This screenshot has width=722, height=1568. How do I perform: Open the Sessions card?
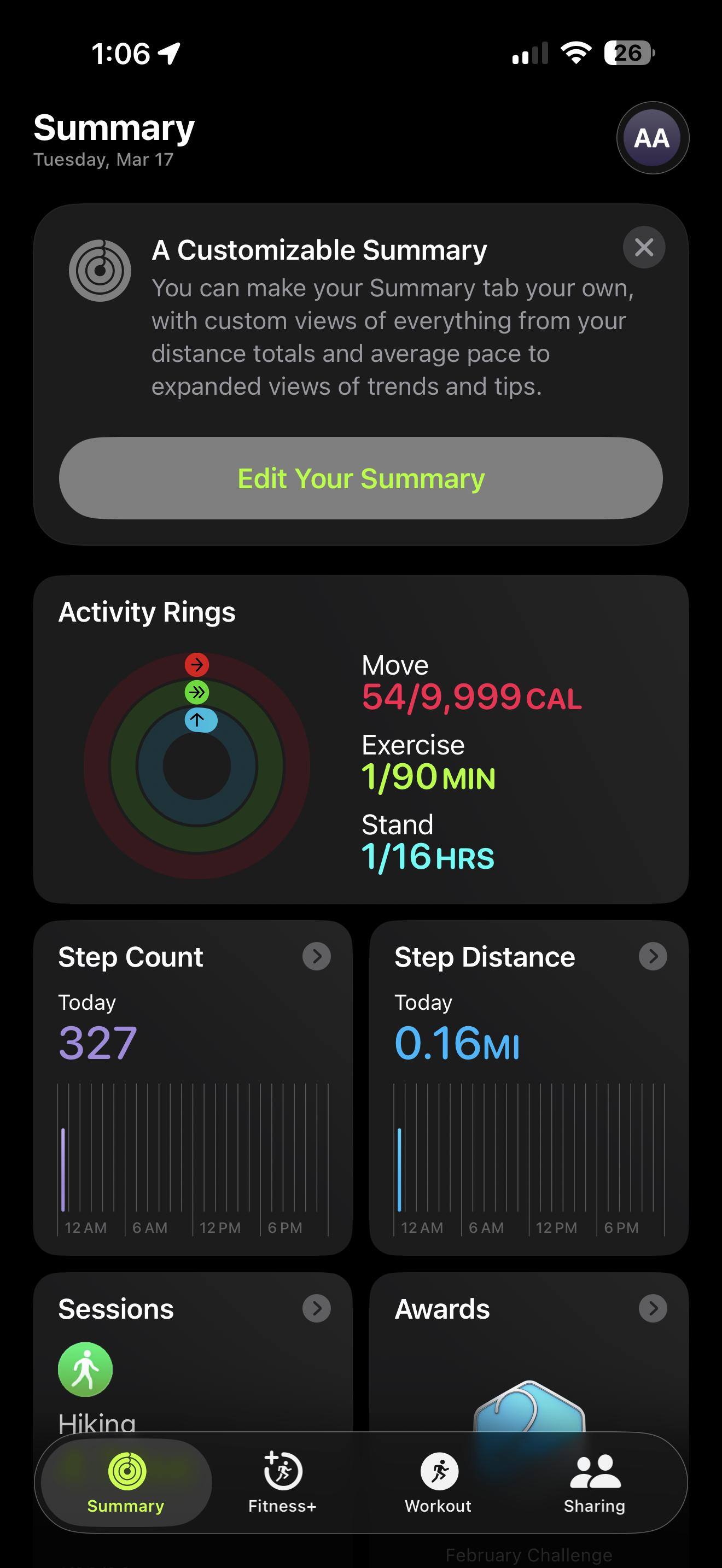[x=316, y=1308]
